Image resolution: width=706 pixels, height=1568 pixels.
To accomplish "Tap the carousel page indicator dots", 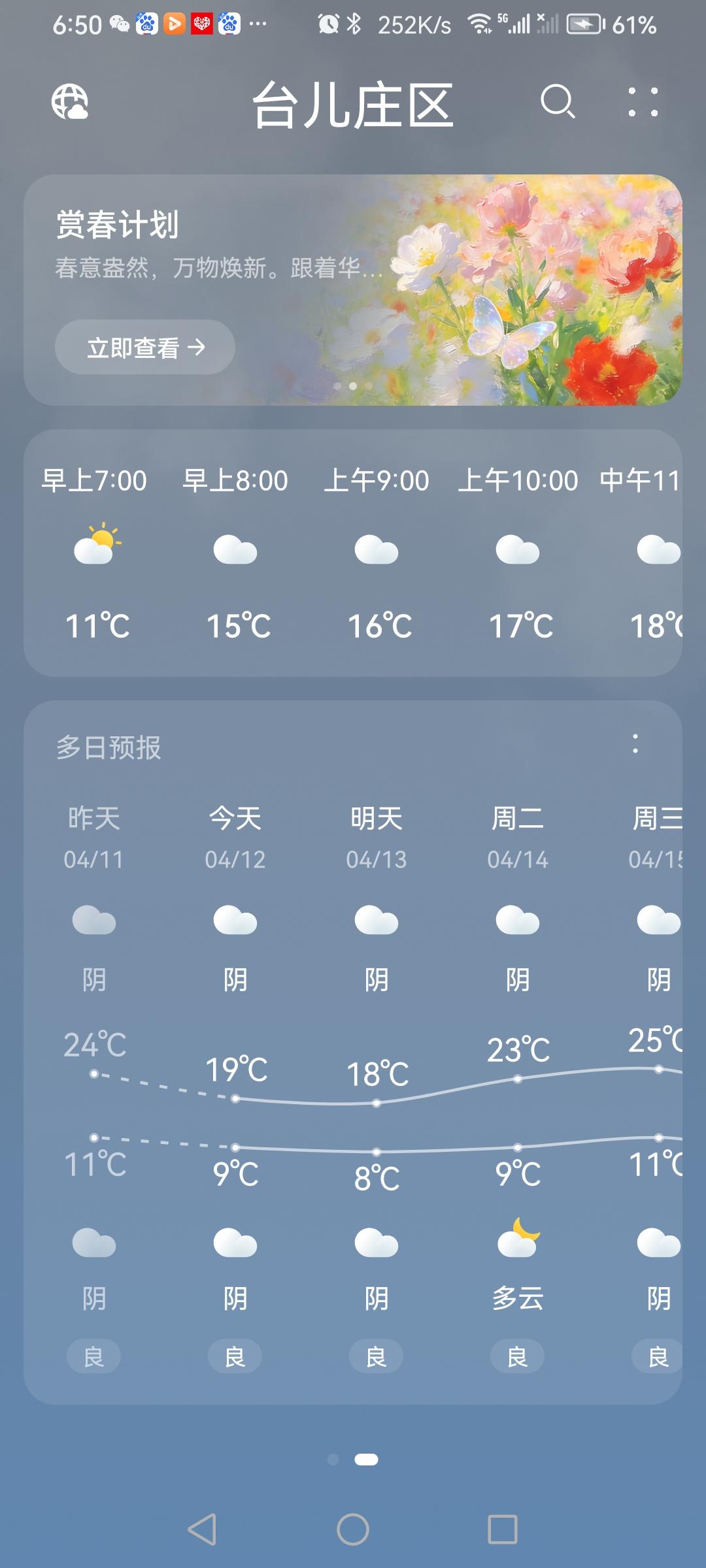I will 353,385.
